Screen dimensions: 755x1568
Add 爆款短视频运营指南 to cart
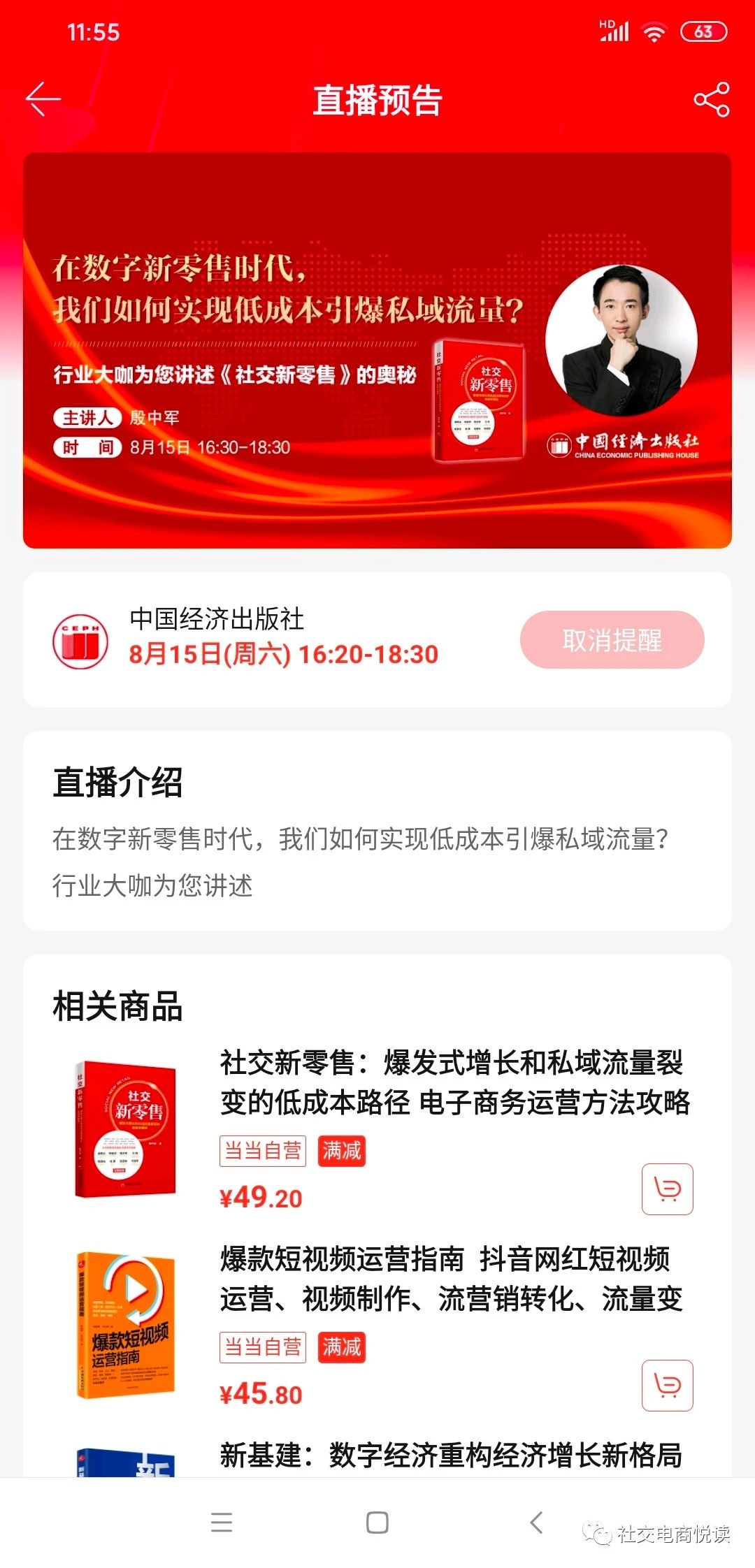[667, 1385]
